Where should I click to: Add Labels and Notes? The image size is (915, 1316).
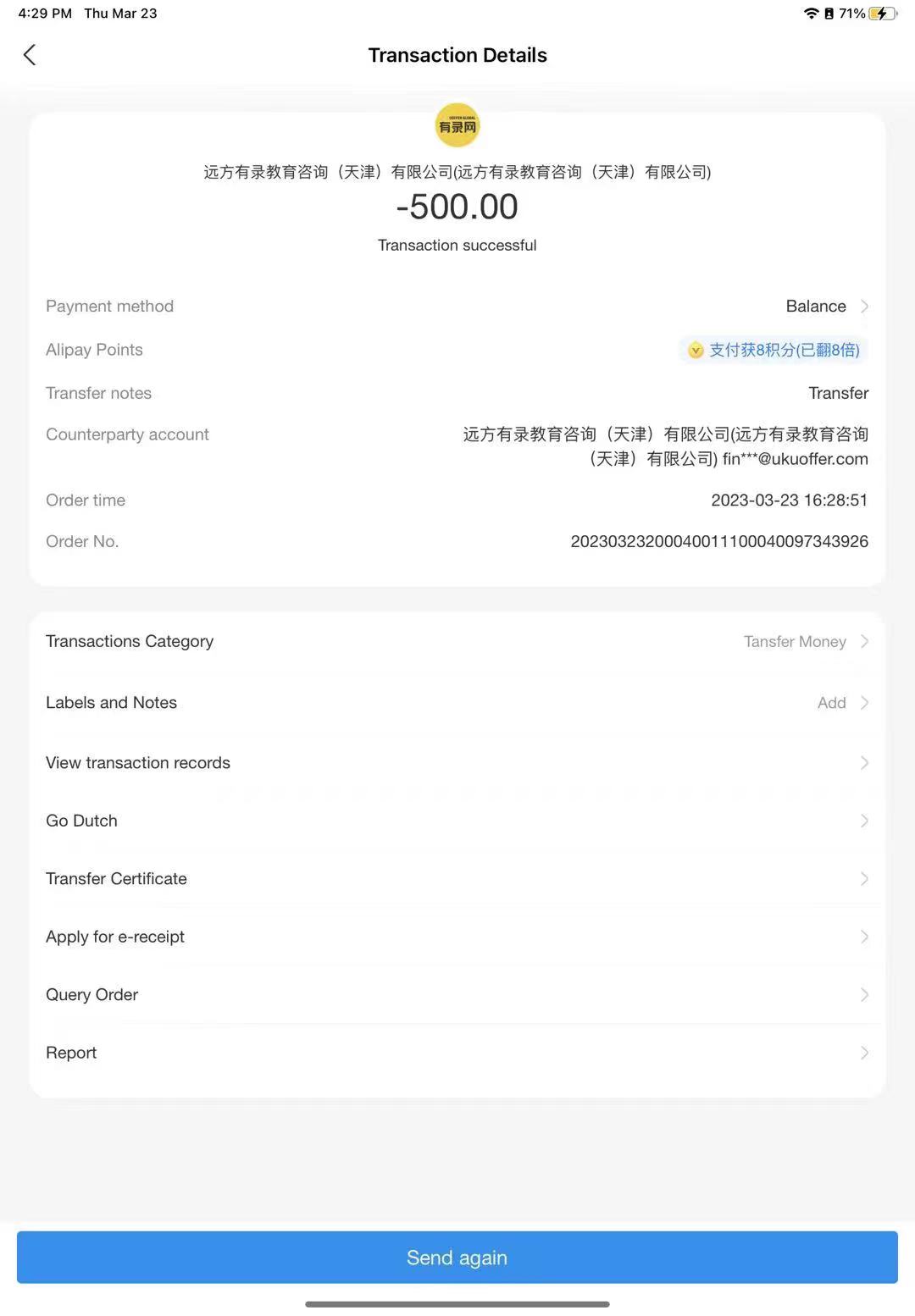click(x=457, y=703)
